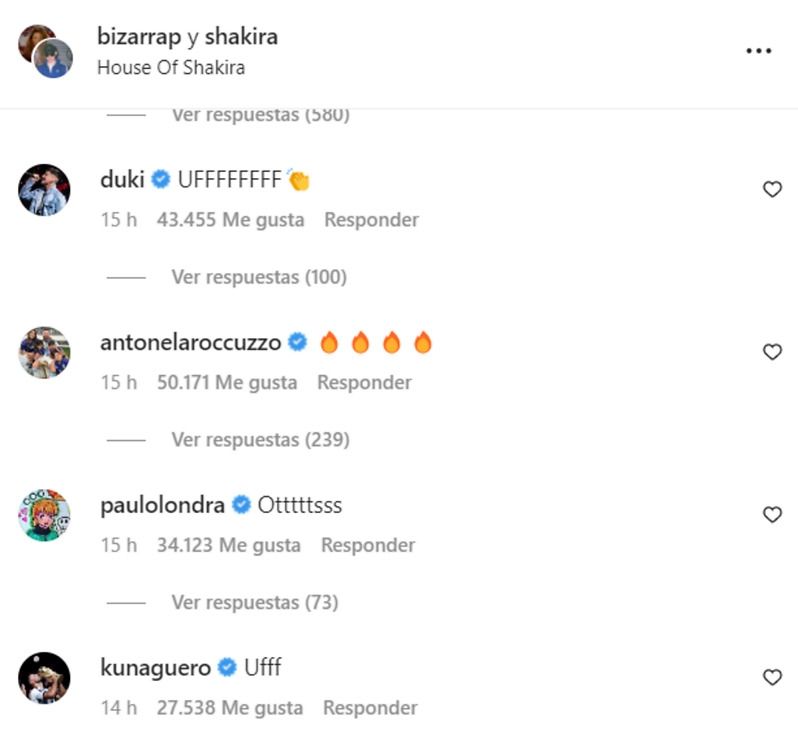Image resolution: width=798 pixels, height=751 pixels.
Task: Reply to antonelaroccuzzo's comment
Action: [364, 383]
